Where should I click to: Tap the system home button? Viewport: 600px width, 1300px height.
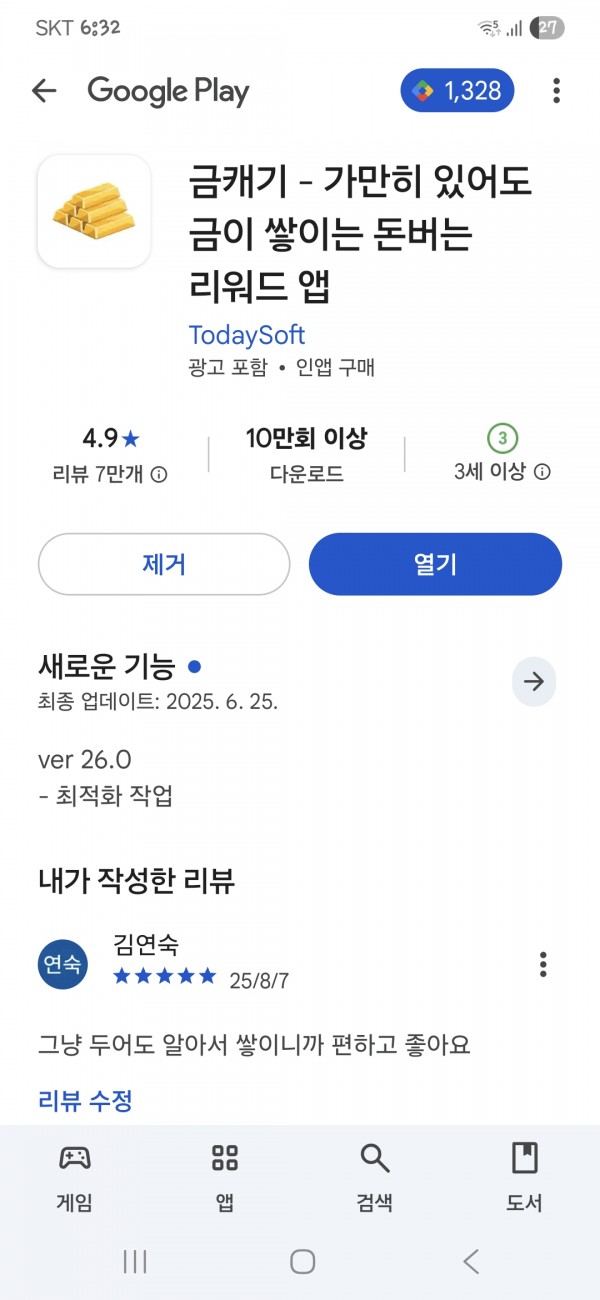[303, 1261]
